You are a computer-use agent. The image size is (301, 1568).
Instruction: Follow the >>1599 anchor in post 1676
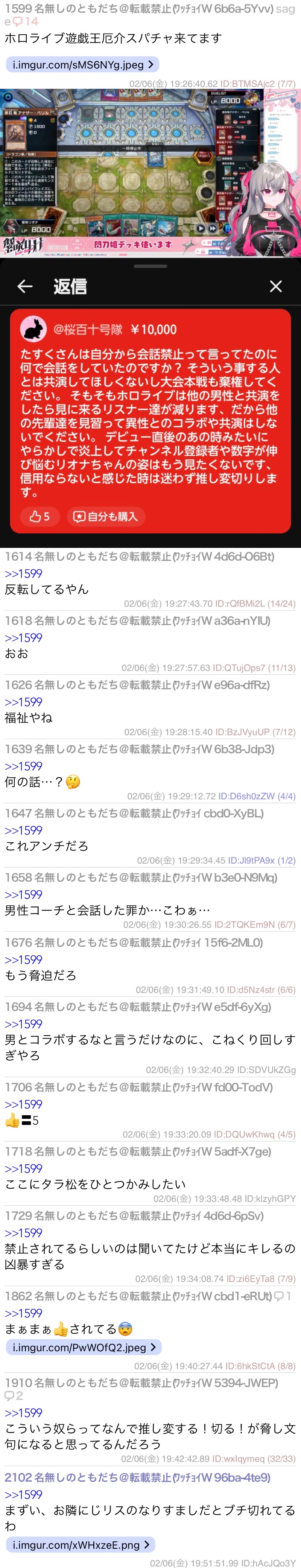pos(23,959)
